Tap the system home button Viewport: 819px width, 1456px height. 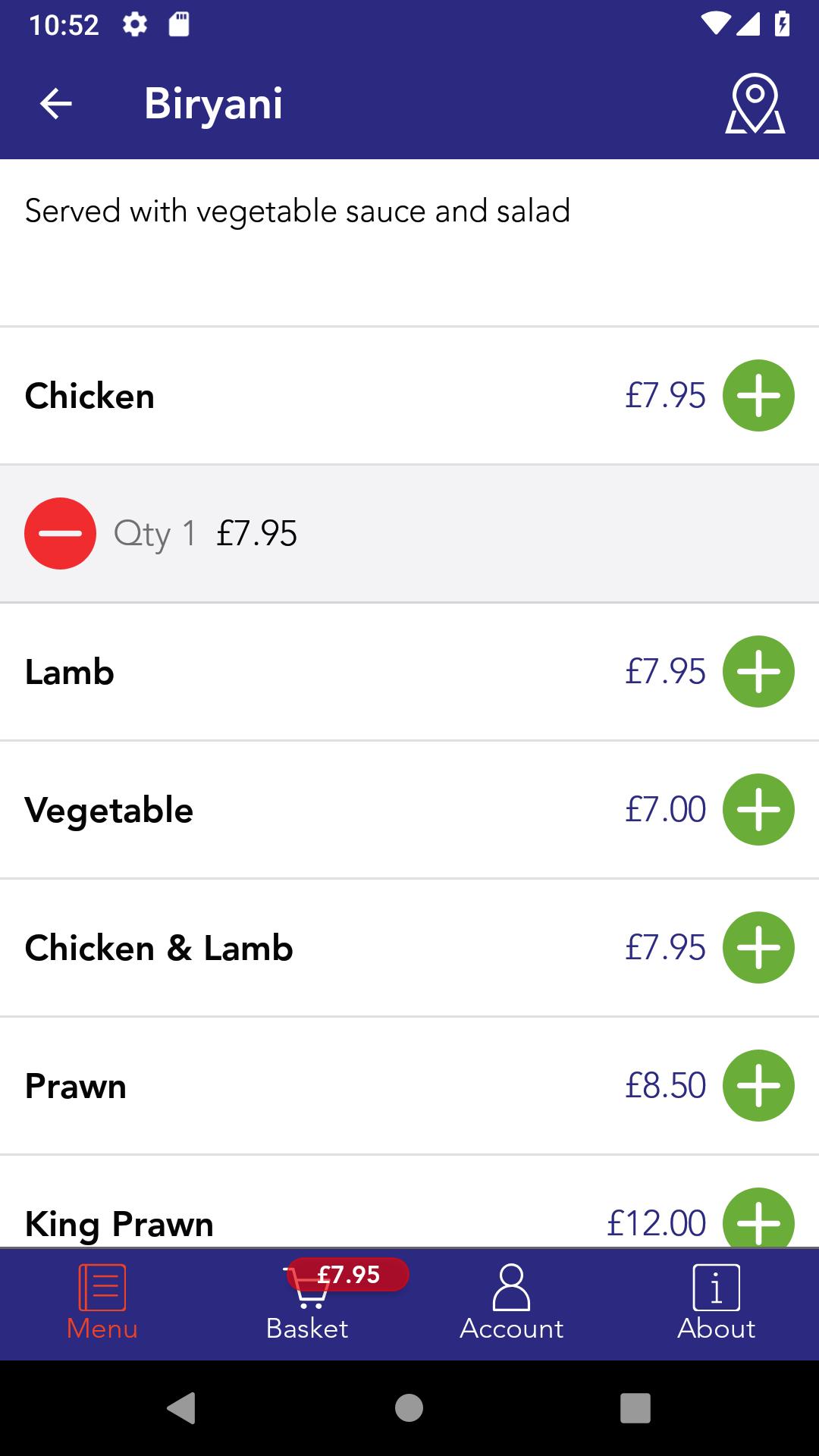pos(409,1408)
